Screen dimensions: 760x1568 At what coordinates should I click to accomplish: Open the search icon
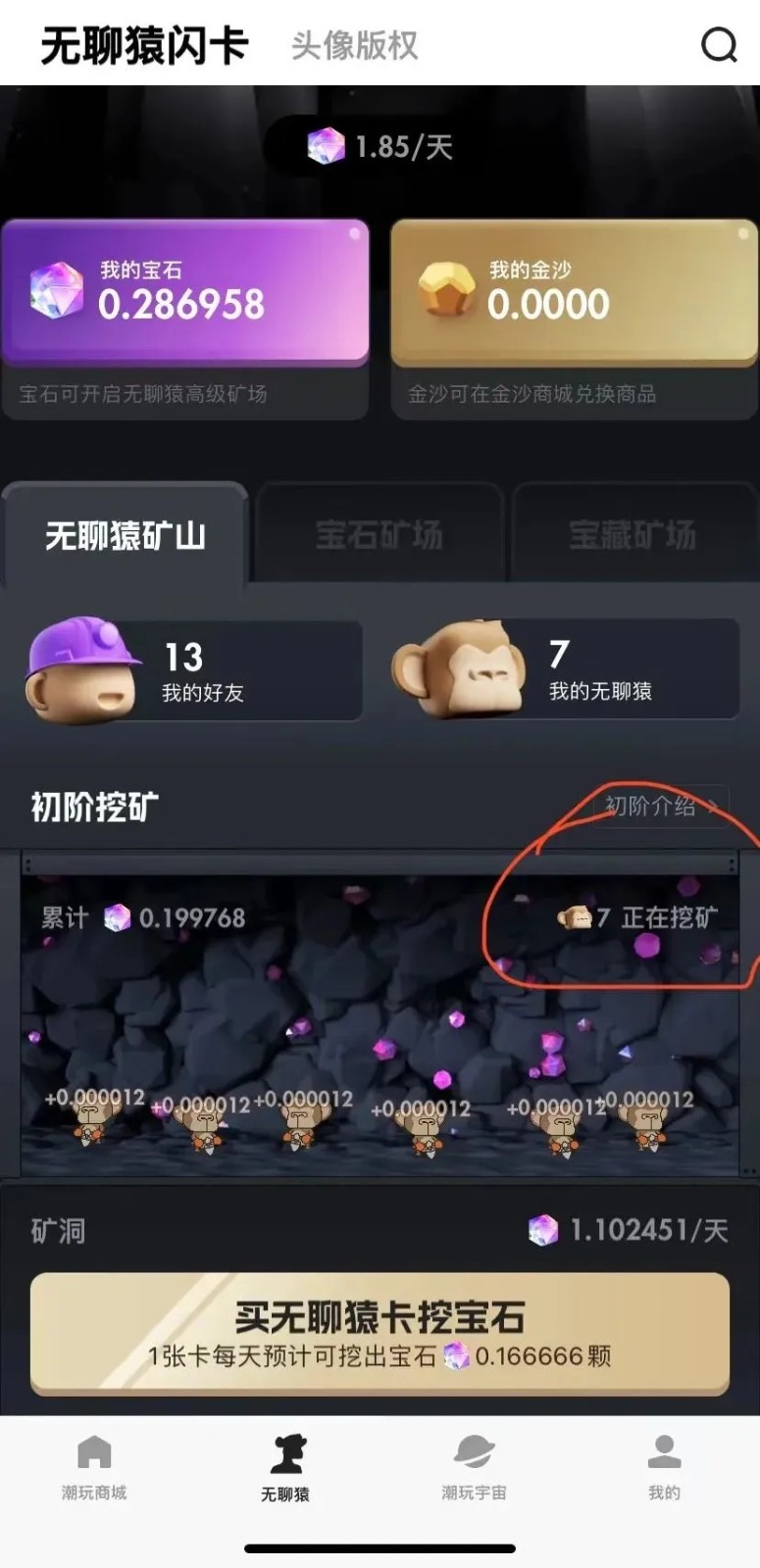719,44
